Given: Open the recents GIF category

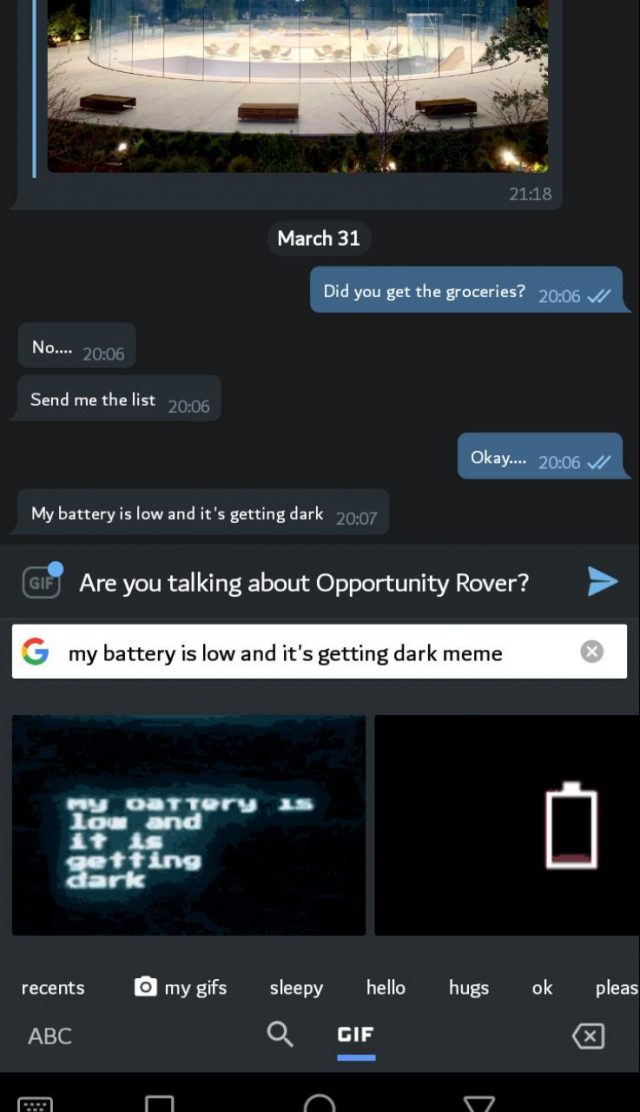Looking at the screenshot, I should 53,987.
